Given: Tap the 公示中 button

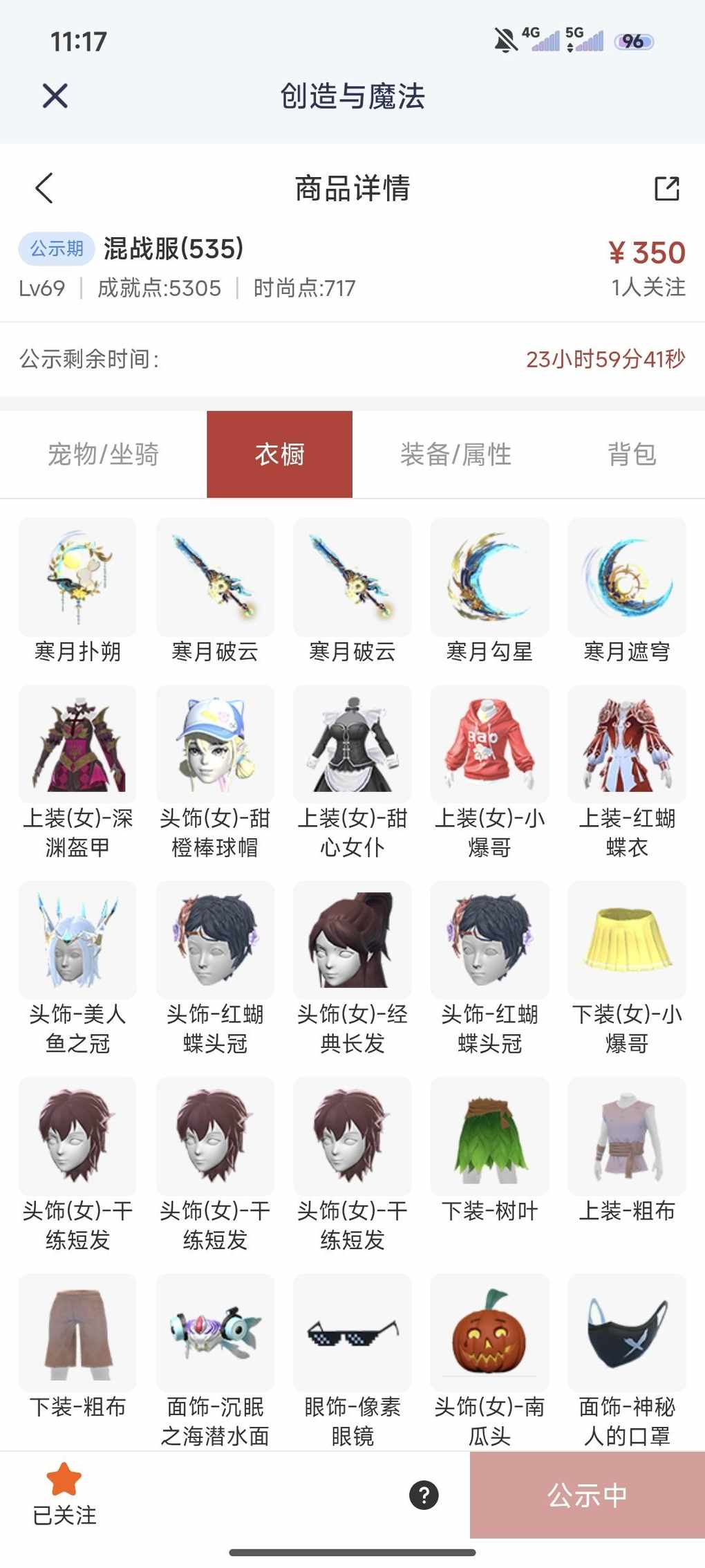Looking at the screenshot, I should click(x=587, y=1495).
